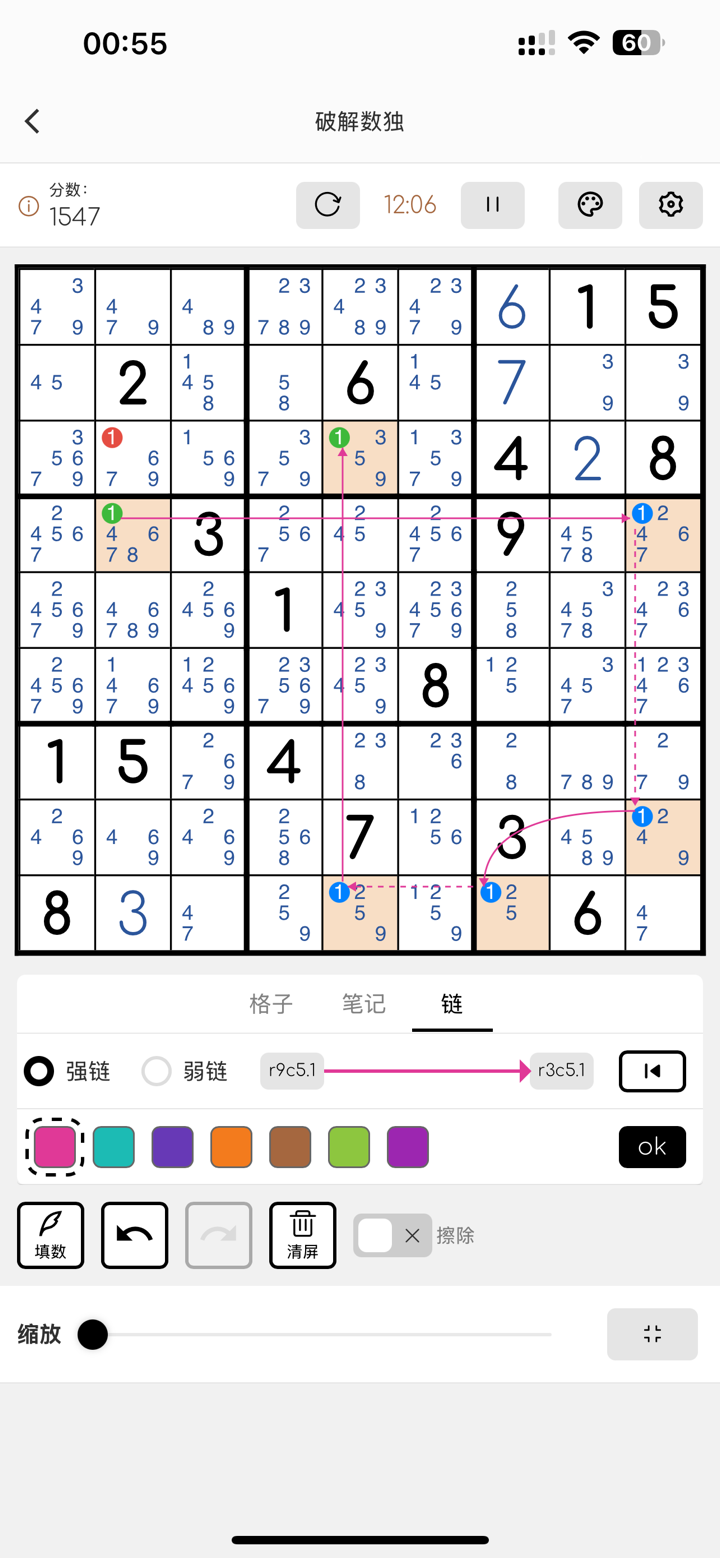720x1558 pixels.
Task: Select the 填数 number-entry tool
Action: pyautogui.click(x=50, y=1235)
